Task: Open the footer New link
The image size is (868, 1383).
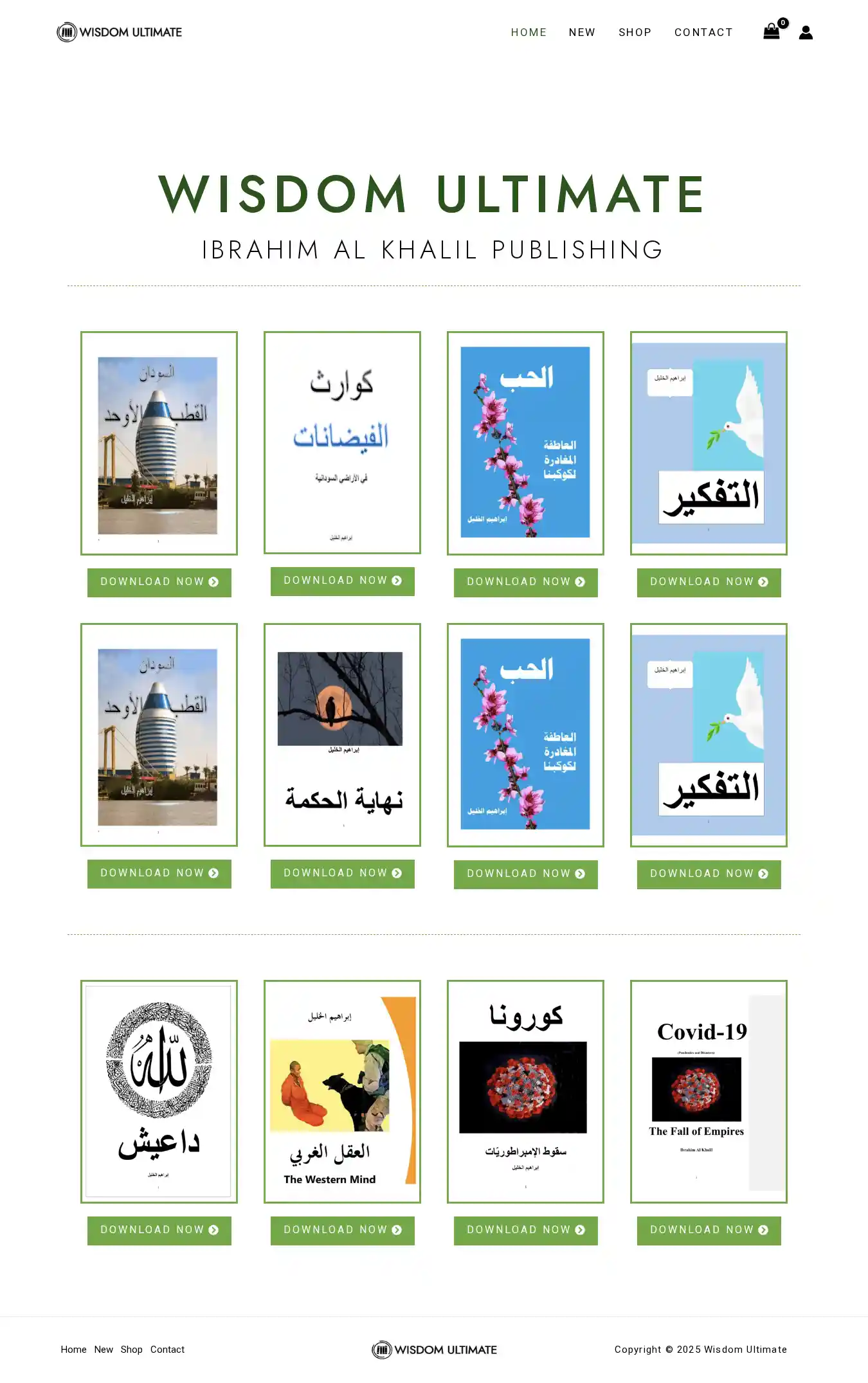Action: click(x=104, y=1350)
